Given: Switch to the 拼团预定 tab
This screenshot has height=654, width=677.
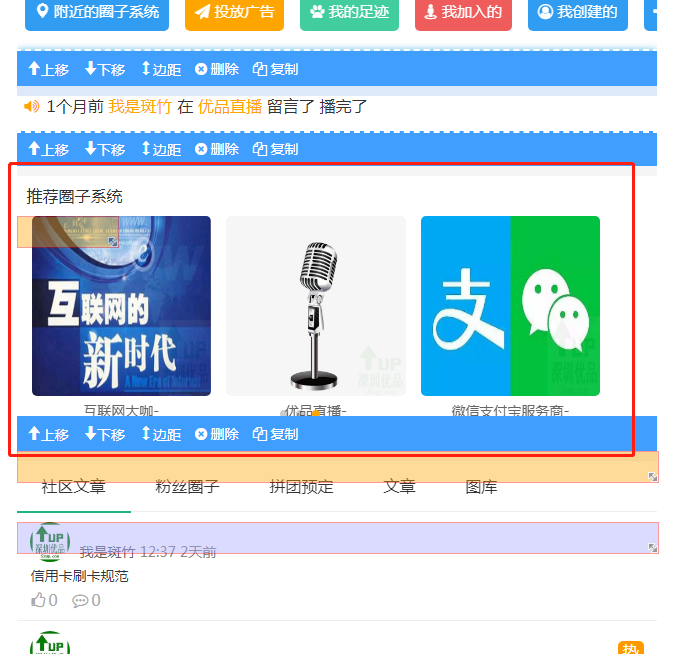Looking at the screenshot, I should coord(301,487).
